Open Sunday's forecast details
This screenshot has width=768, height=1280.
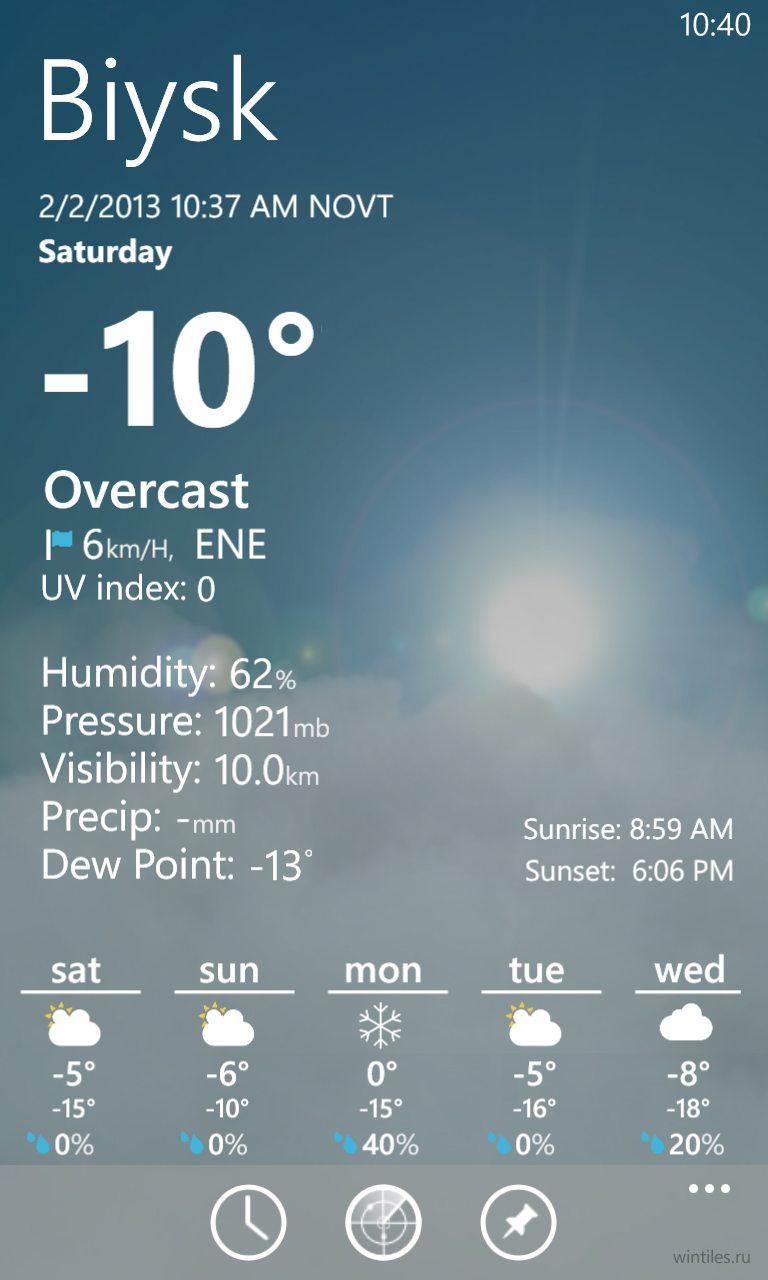coord(230,1056)
